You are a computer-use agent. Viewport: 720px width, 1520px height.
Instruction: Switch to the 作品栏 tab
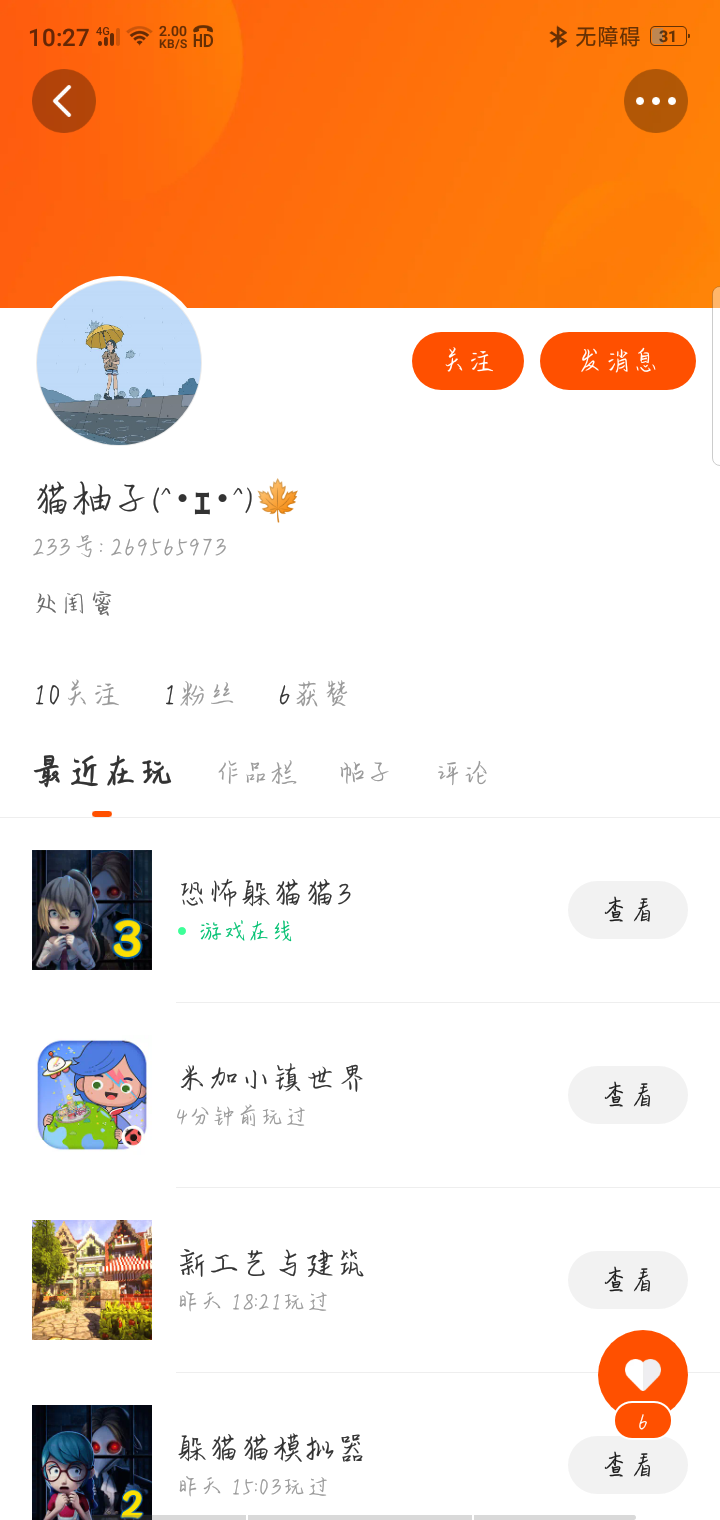click(x=257, y=773)
